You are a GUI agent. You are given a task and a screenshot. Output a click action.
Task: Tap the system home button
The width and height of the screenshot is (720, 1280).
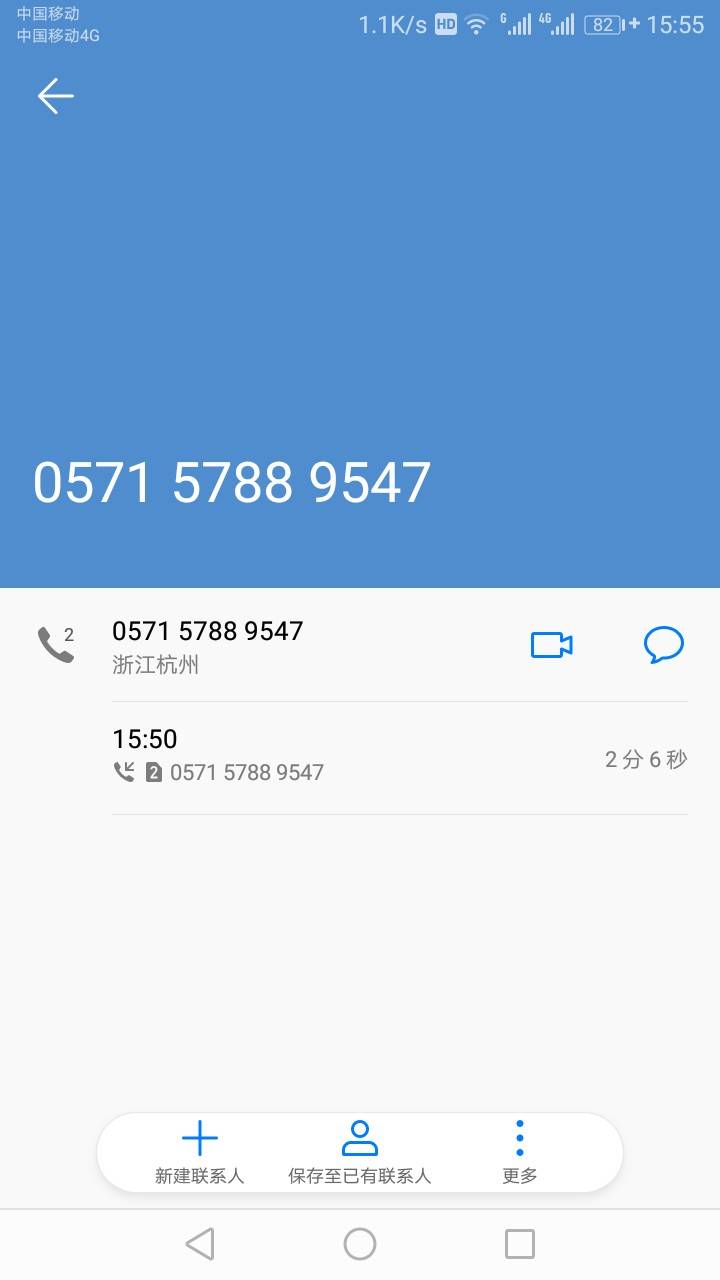[360, 1244]
